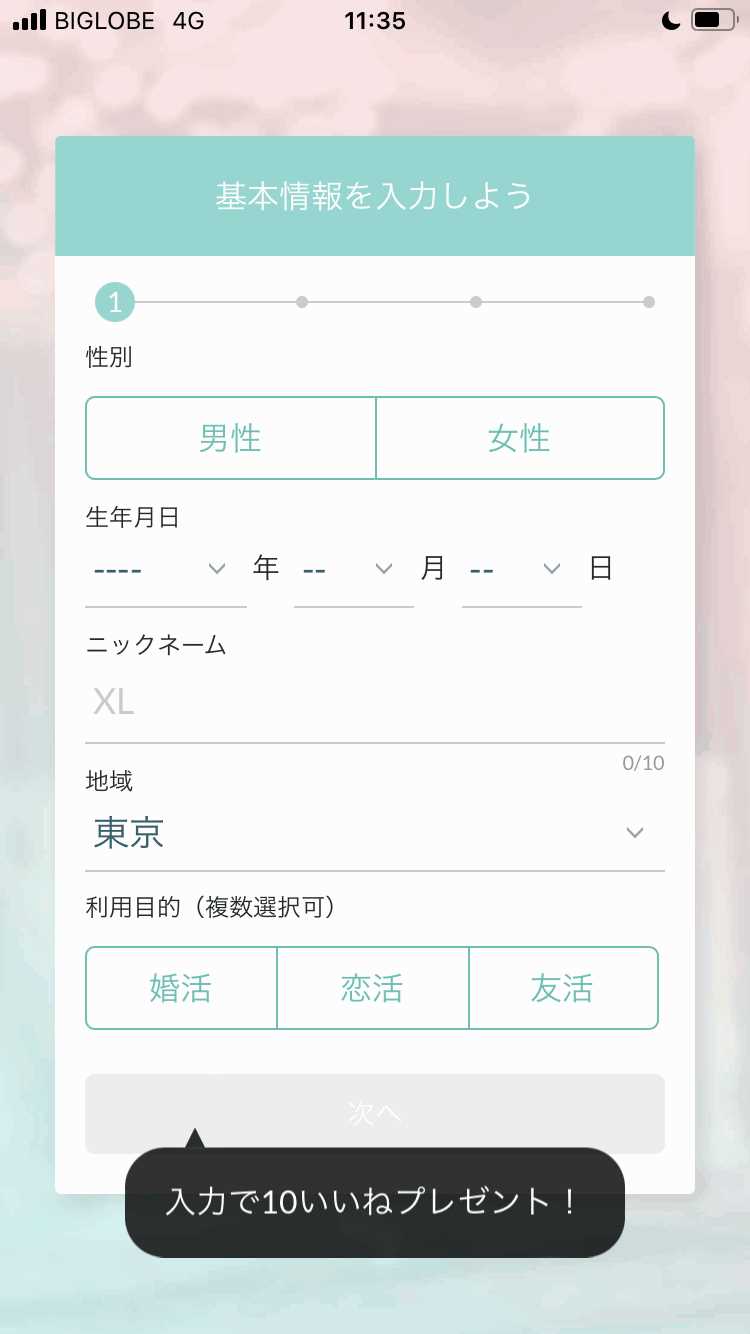The image size is (750, 1334).
Task: Click the third progress step dot
Action: 476,301
